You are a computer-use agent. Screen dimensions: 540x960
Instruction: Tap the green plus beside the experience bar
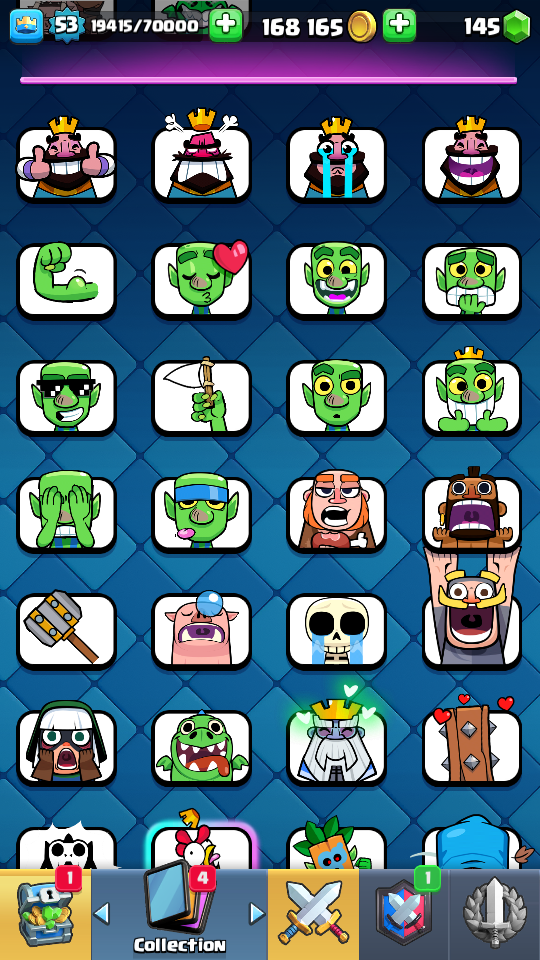tap(226, 25)
